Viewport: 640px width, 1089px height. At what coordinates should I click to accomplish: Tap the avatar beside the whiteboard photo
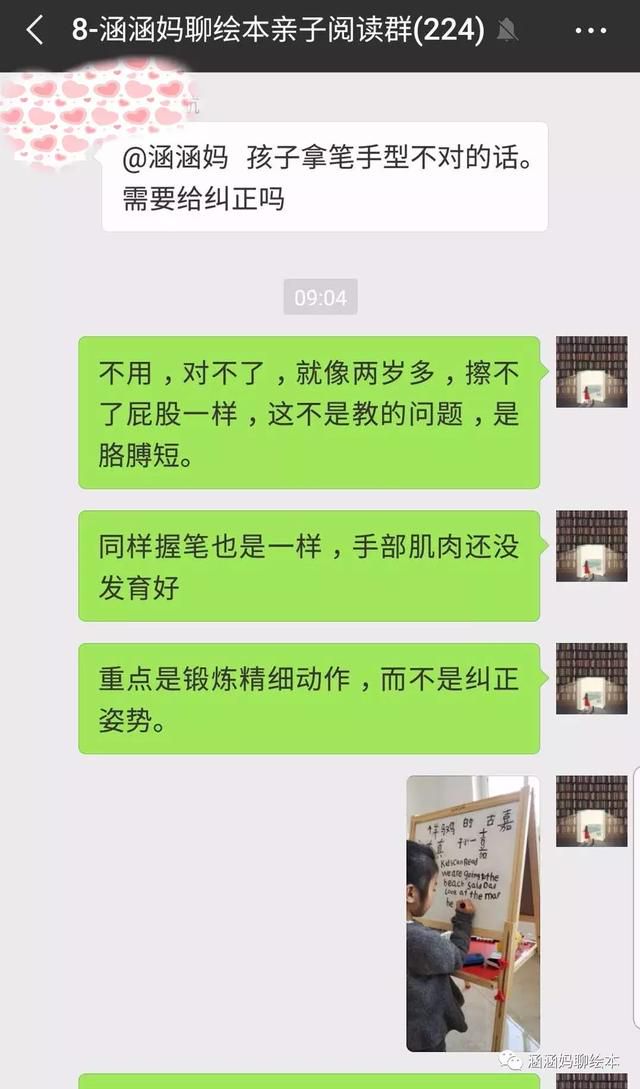pyautogui.click(x=591, y=810)
